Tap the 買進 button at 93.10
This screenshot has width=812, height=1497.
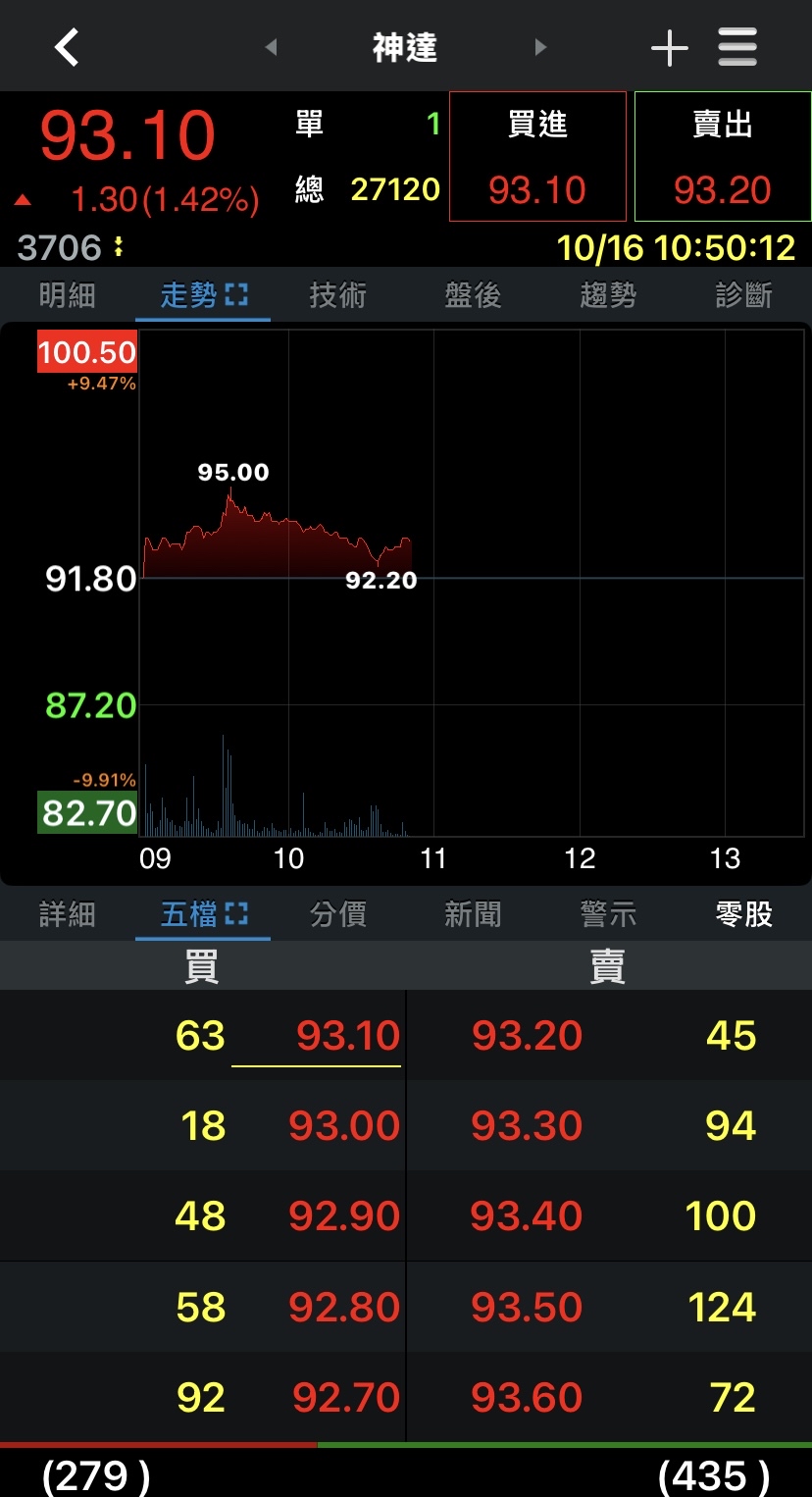(537, 157)
